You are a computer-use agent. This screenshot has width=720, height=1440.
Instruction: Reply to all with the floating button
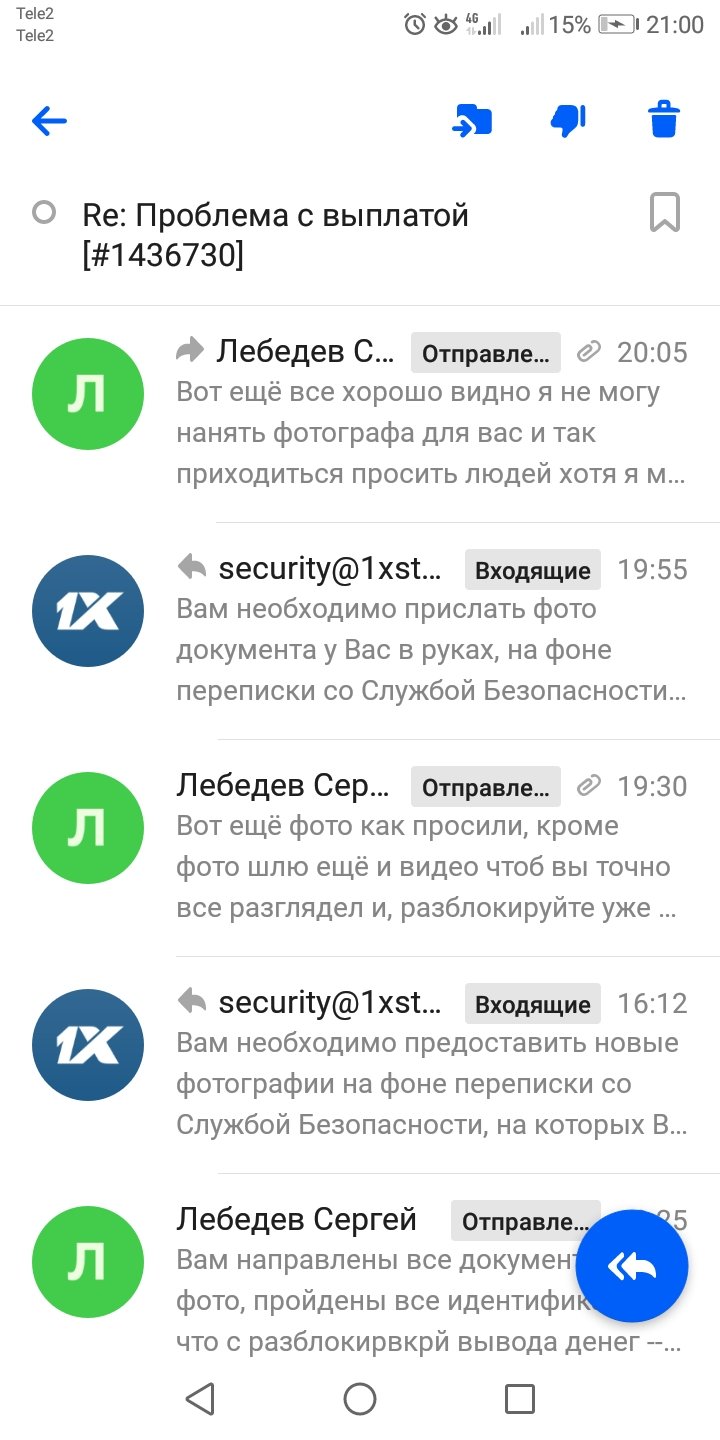click(x=632, y=1266)
